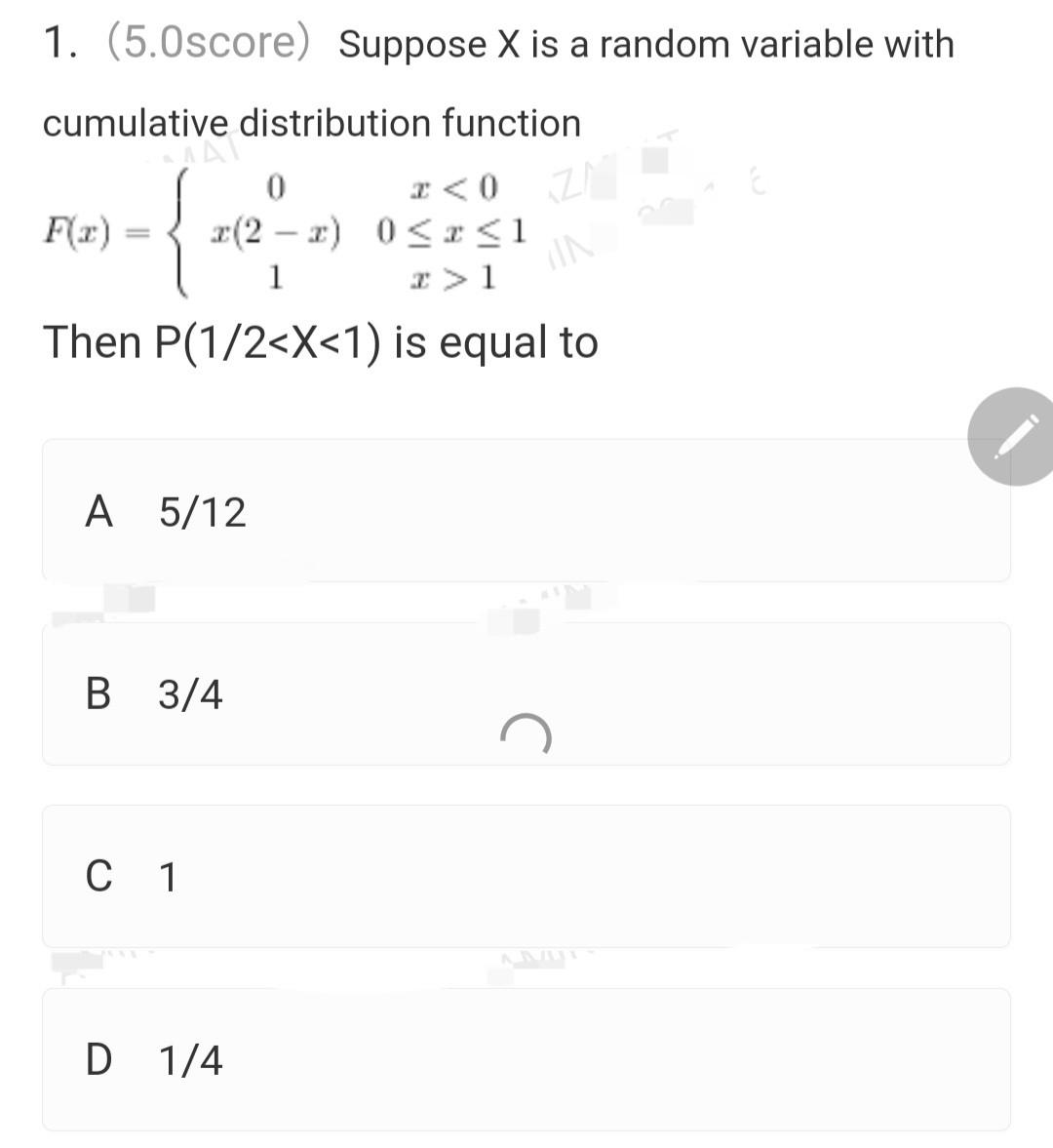Viewport: 1053px width, 1148px height.
Task: Click the cumulative distribution function text
Action: pyautogui.click(x=310, y=123)
